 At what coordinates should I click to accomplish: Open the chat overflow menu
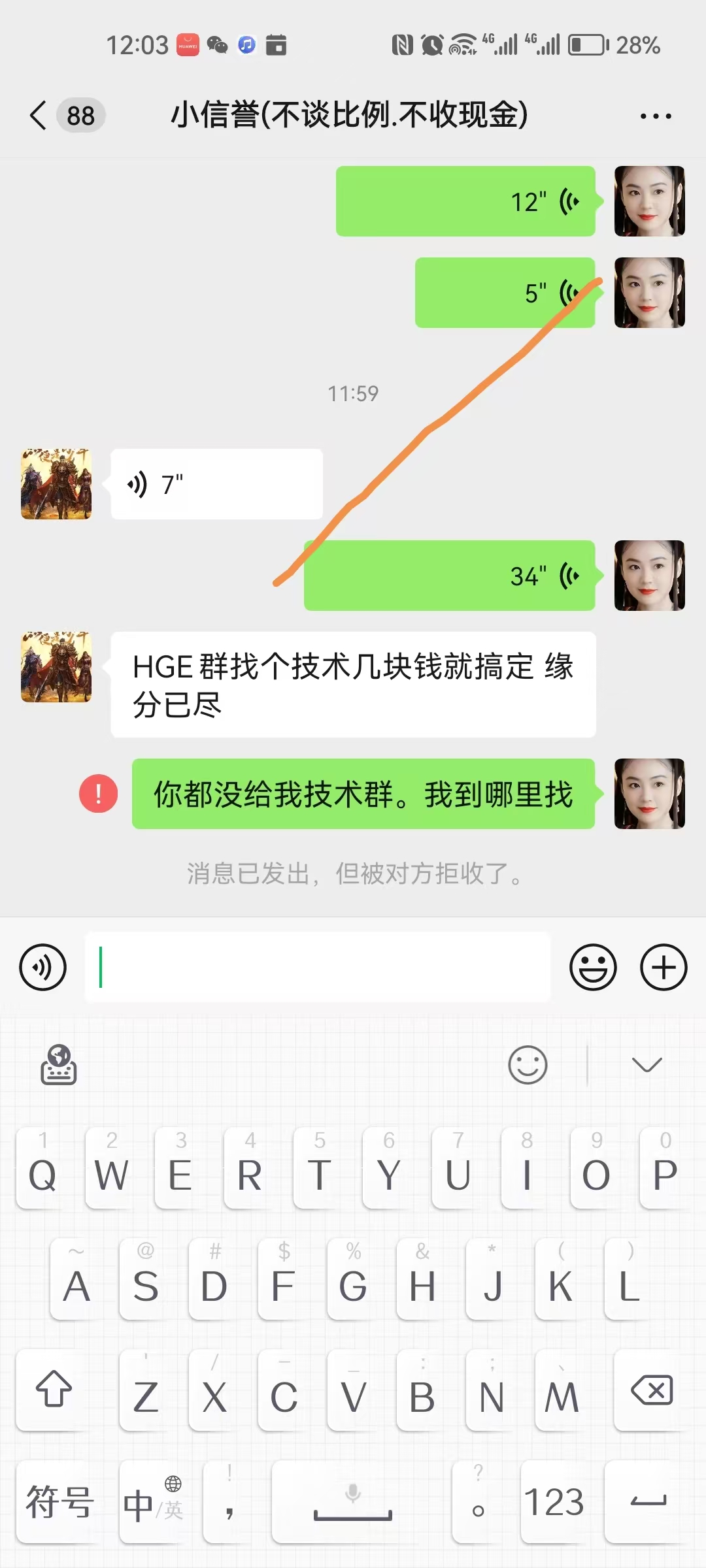[655, 116]
